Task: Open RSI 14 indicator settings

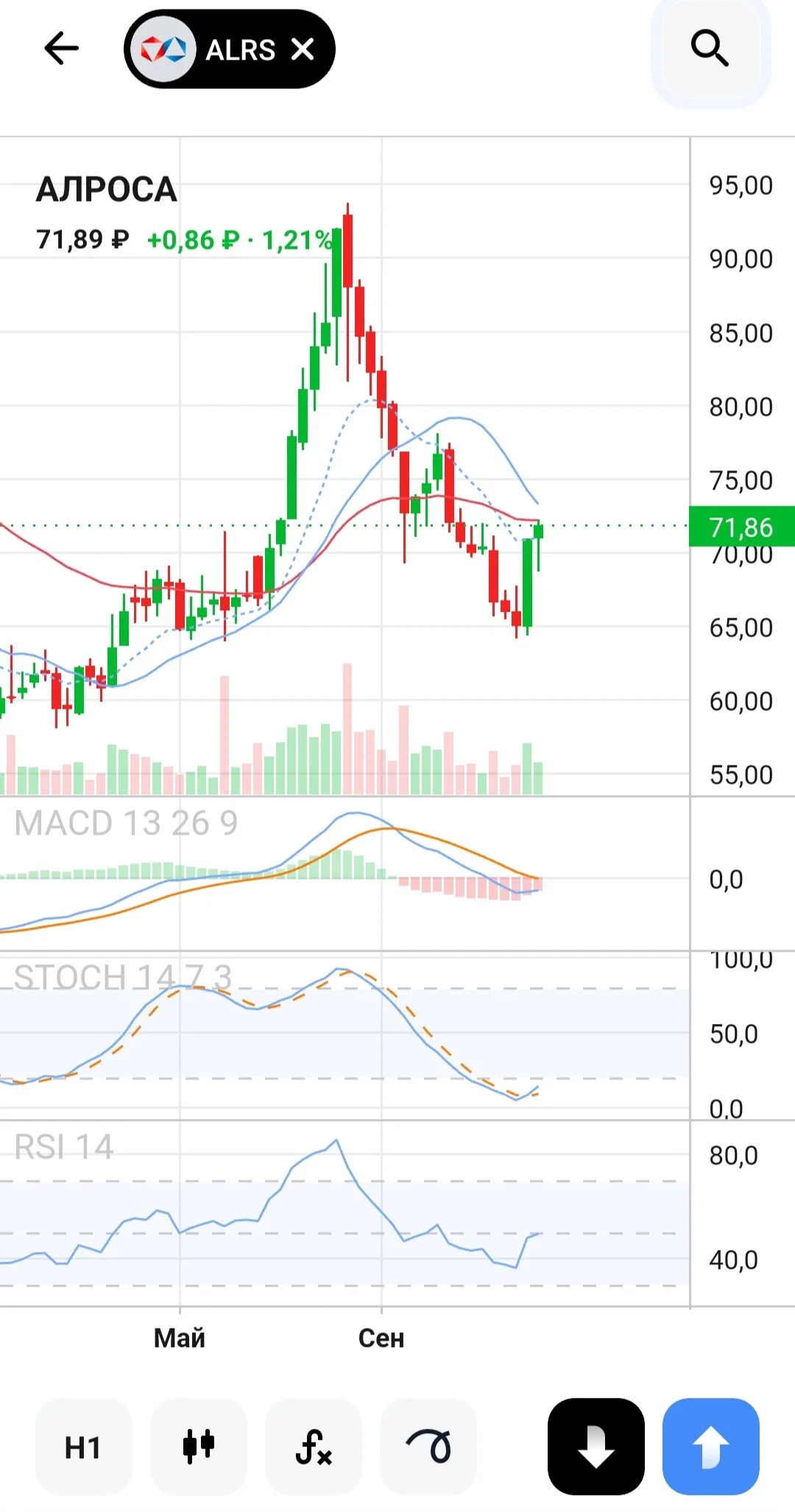Action: click(64, 1147)
